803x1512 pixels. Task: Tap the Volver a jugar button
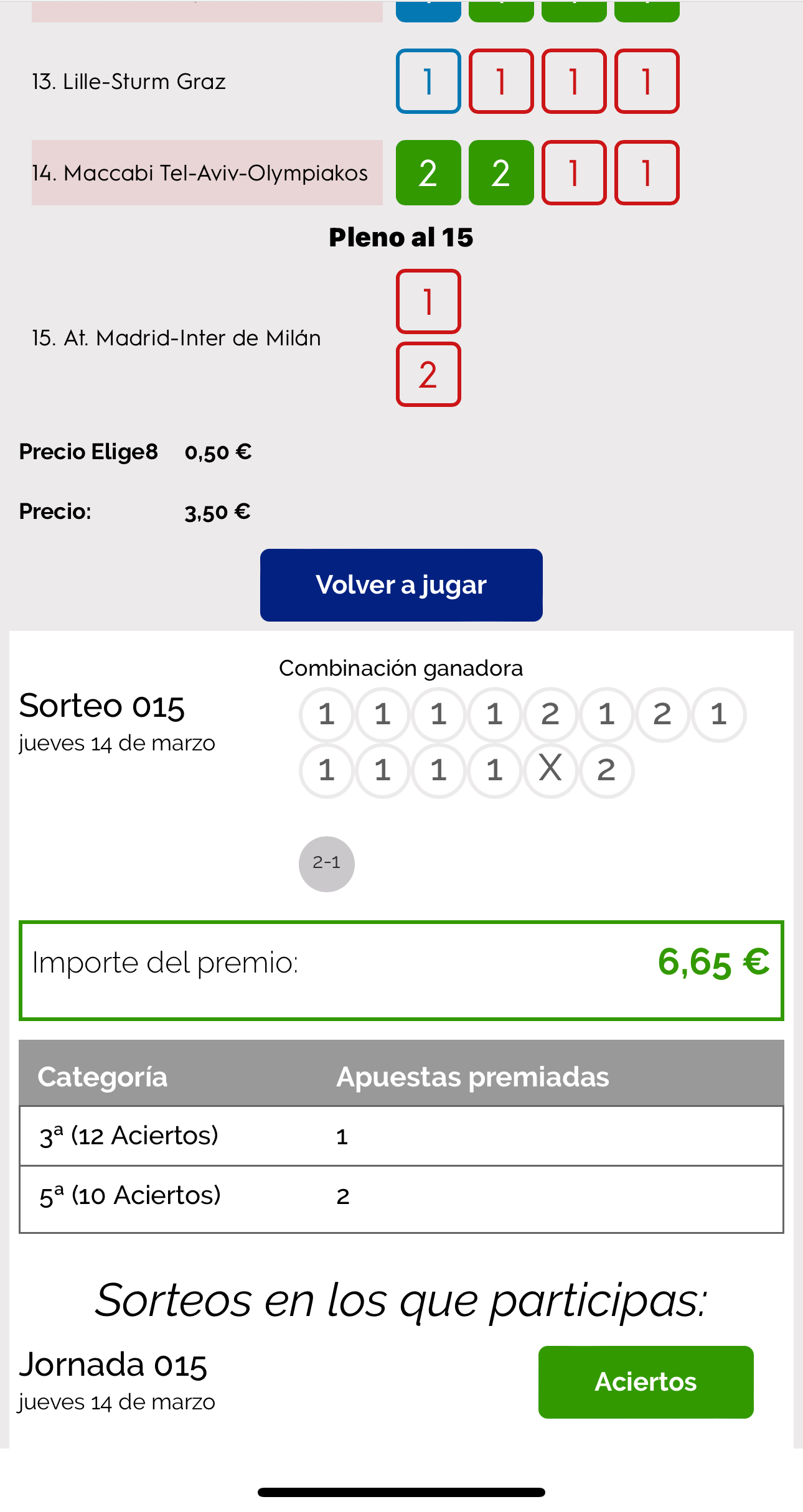pyautogui.click(x=401, y=585)
